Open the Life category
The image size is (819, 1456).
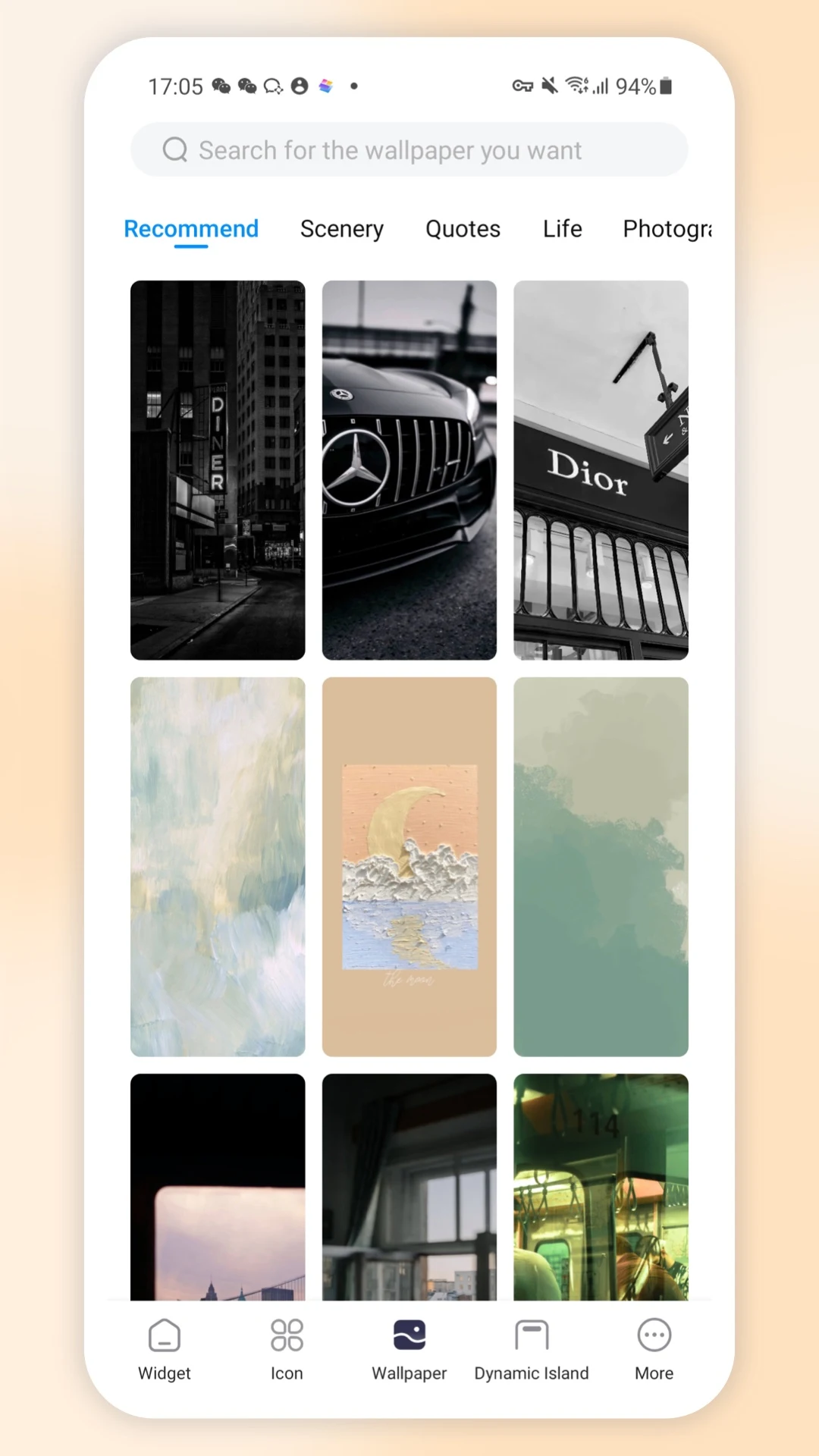[x=561, y=228]
